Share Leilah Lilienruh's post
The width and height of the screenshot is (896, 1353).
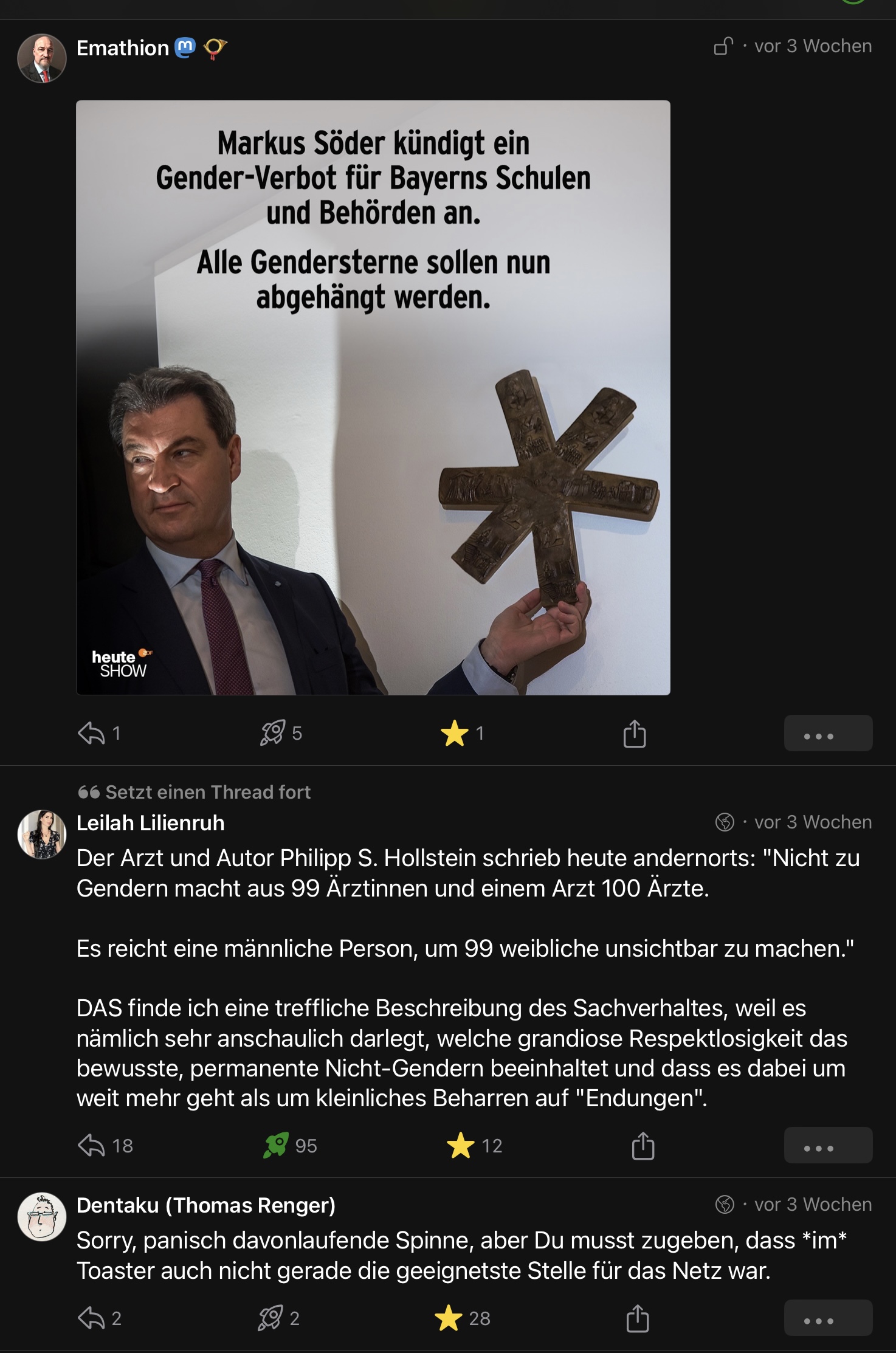(643, 1146)
